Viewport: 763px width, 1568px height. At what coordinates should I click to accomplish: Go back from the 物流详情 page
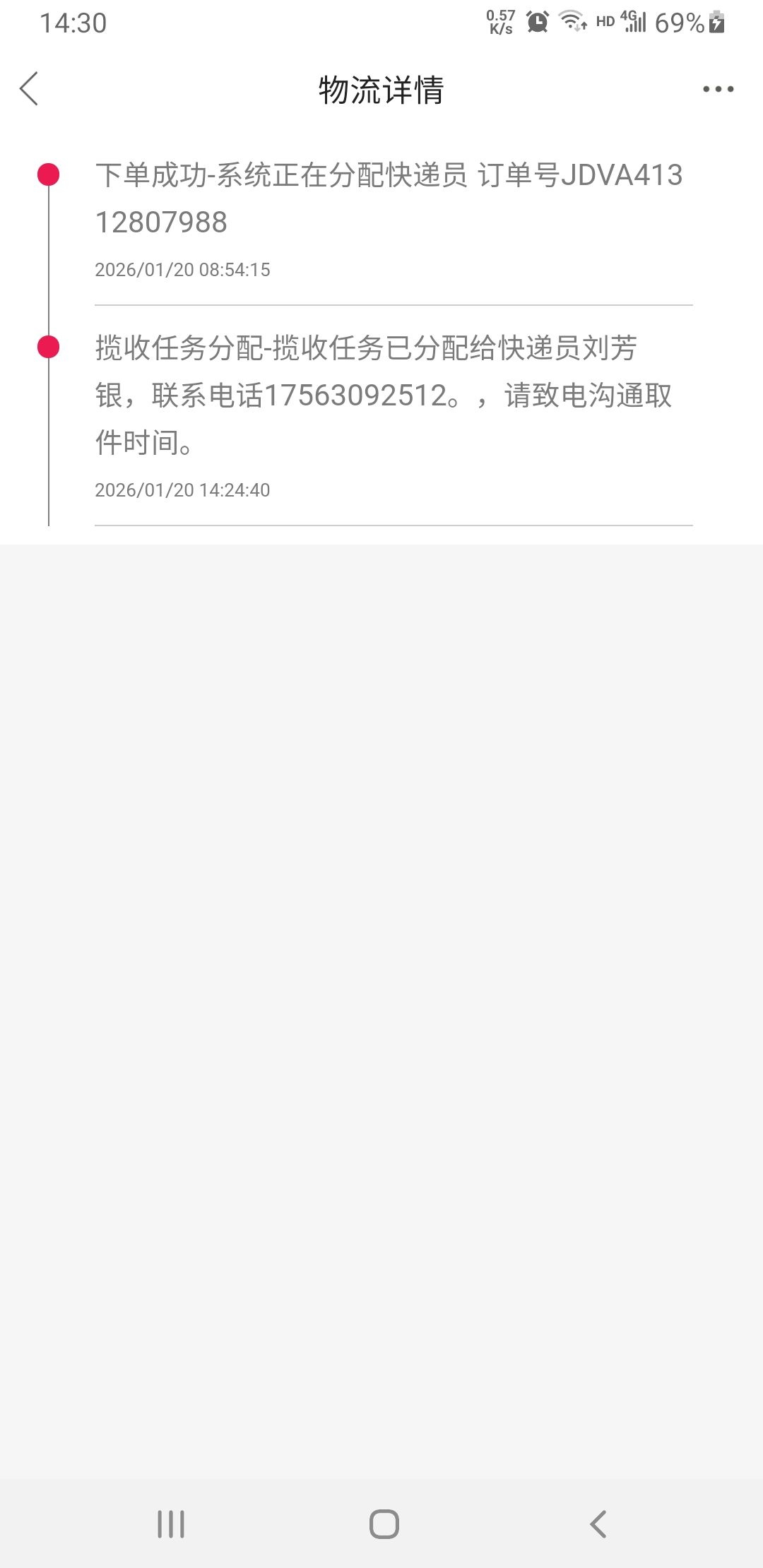click(x=30, y=89)
